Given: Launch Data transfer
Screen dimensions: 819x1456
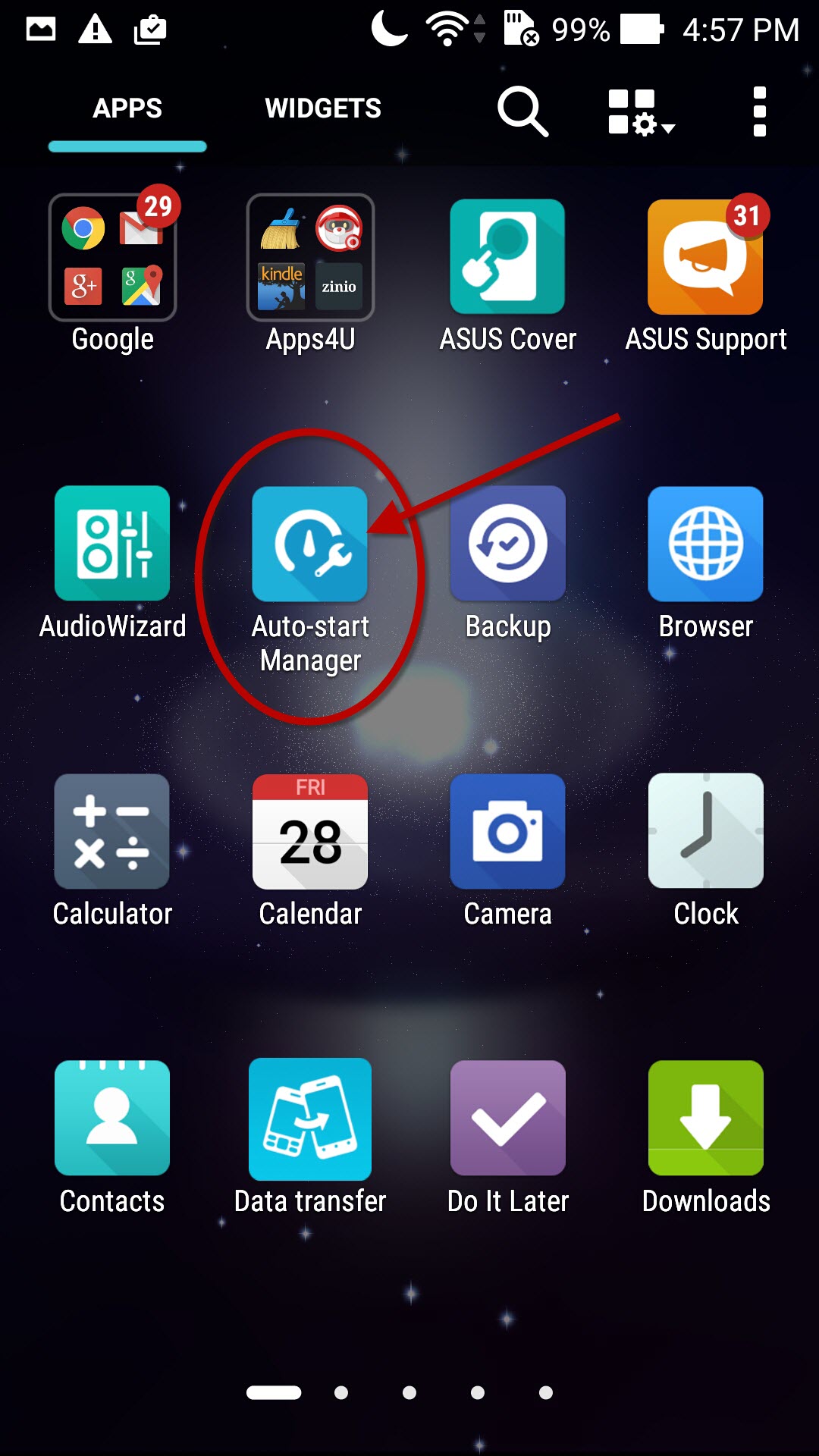Looking at the screenshot, I should coord(310,1118).
